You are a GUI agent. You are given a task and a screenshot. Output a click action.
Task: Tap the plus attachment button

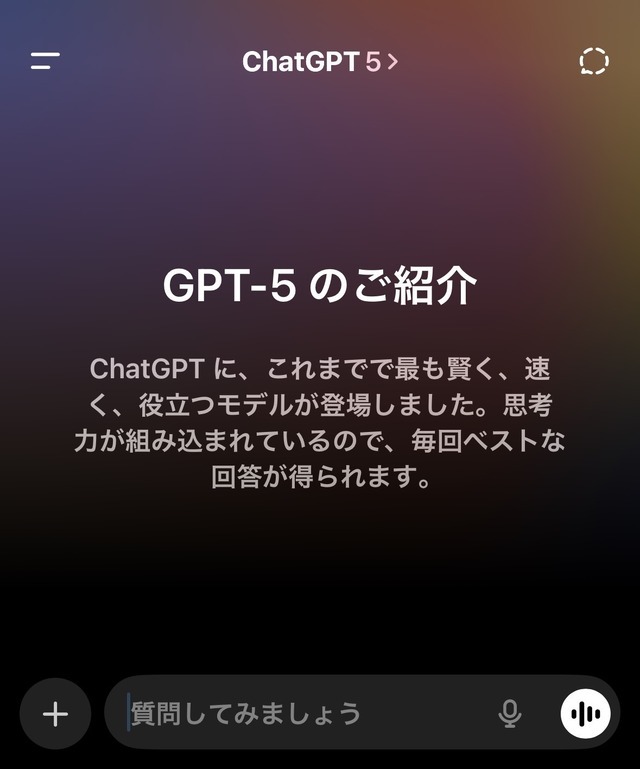click(x=55, y=713)
